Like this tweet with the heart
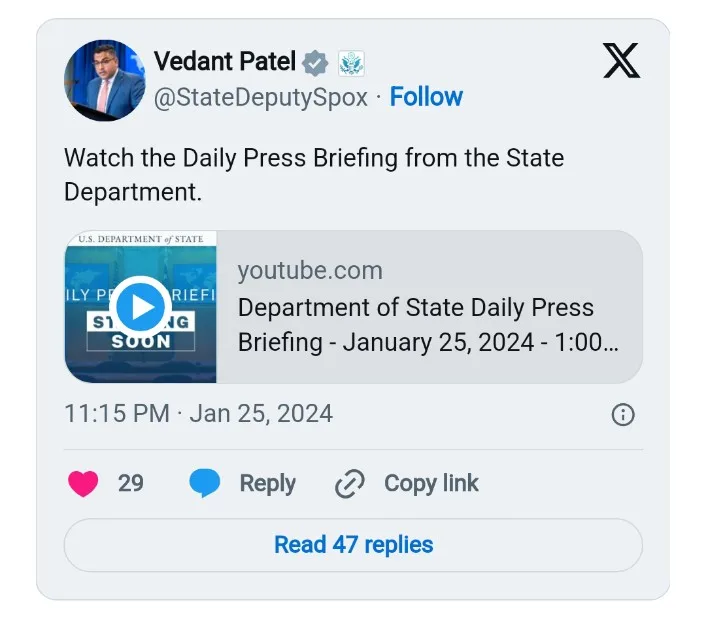The width and height of the screenshot is (706, 628). pos(83,484)
